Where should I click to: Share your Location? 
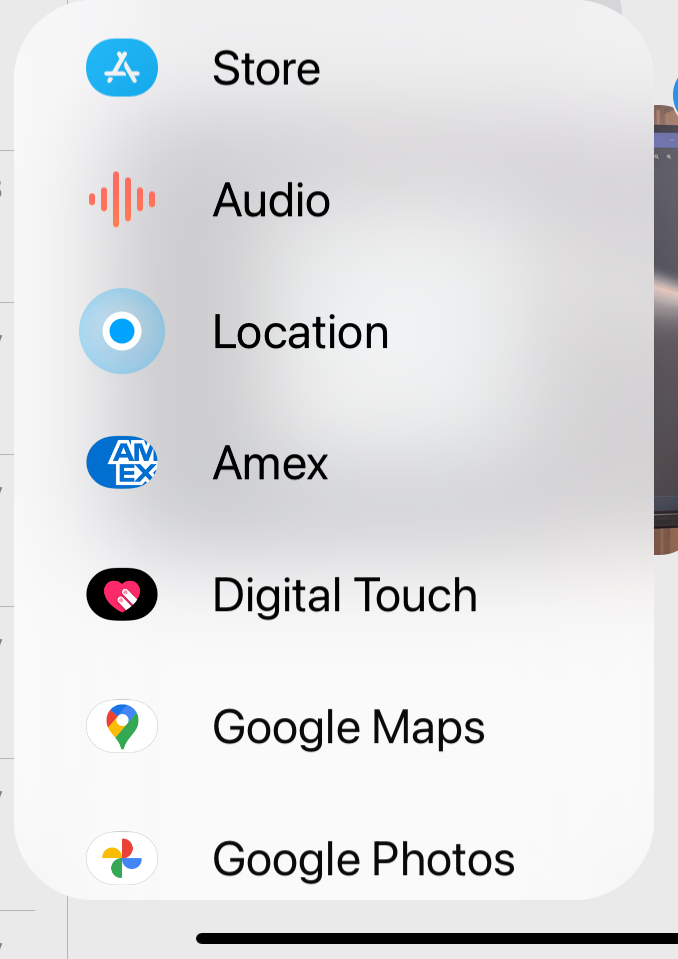[x=299, y=332]
